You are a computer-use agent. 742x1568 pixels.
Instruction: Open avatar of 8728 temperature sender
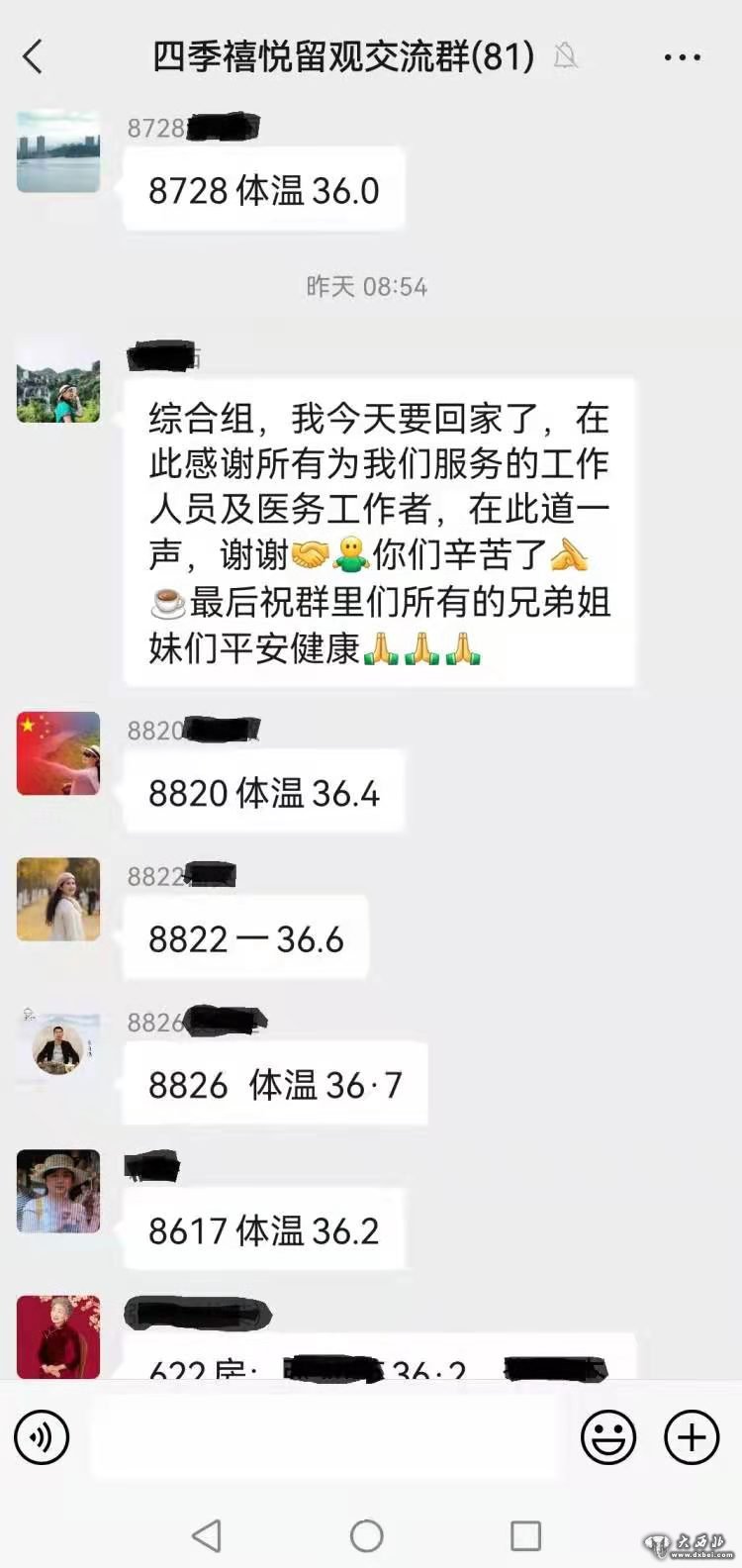(58, 151)
